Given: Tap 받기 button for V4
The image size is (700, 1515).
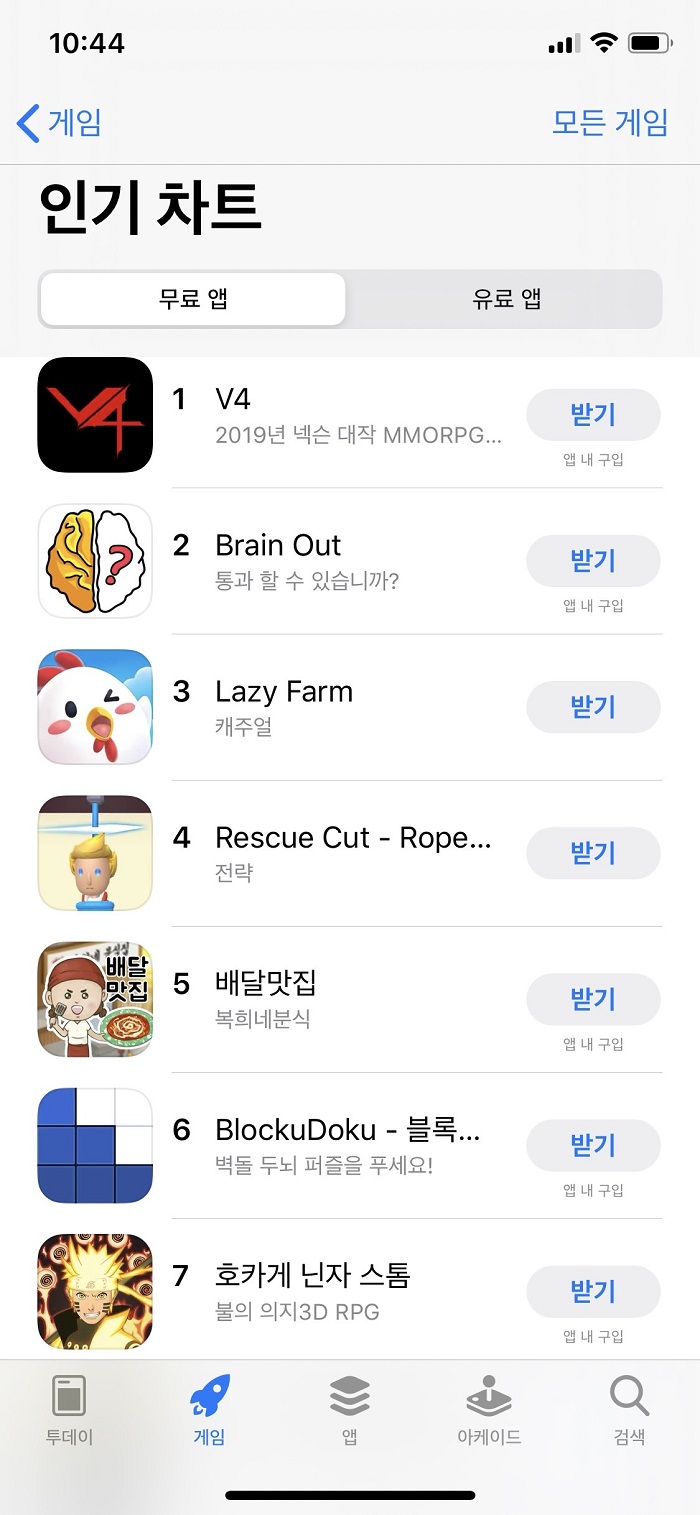Looking at the screenshot, I should pos(593,415).
